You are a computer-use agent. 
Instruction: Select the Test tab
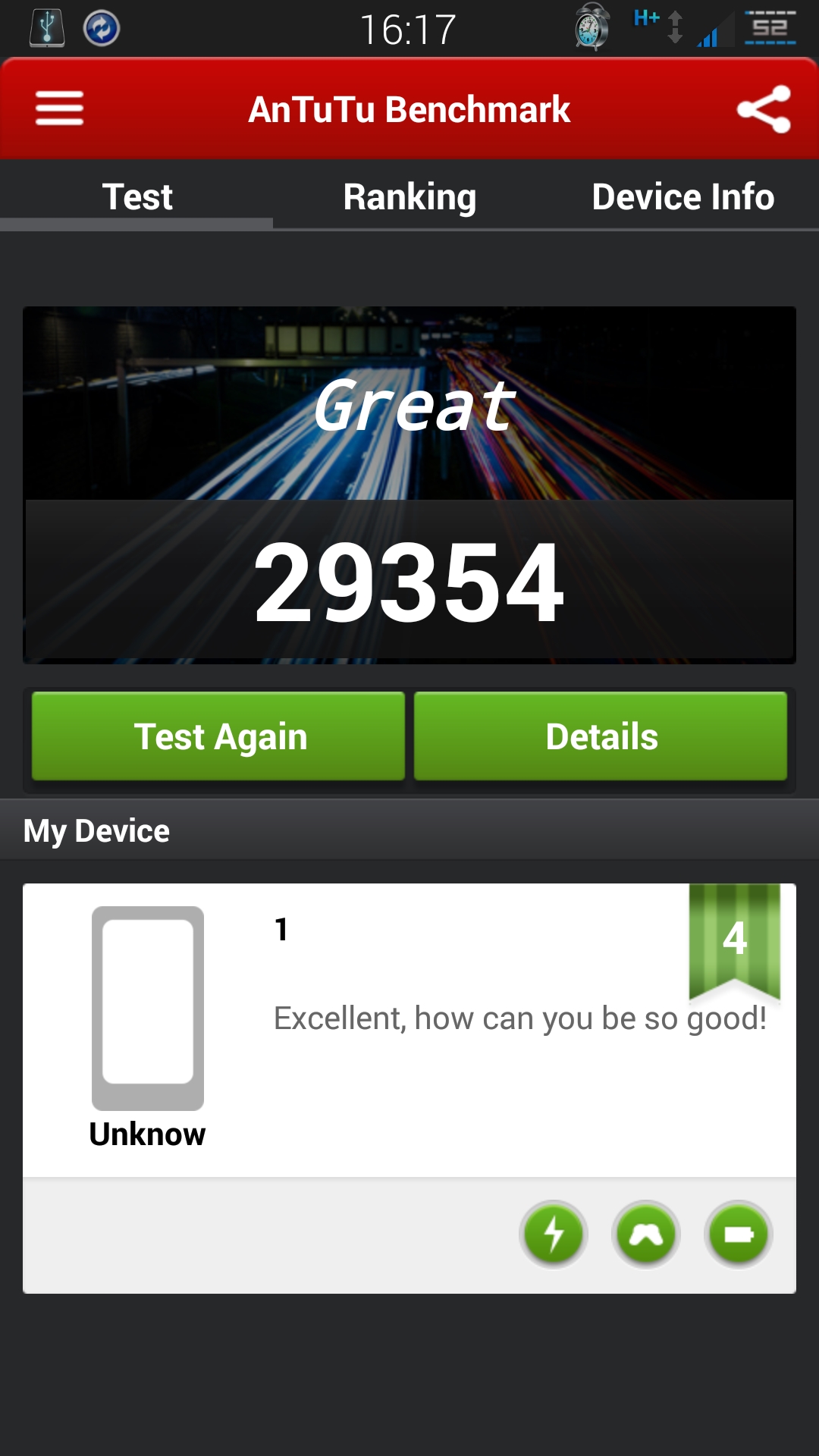pyautogui.click(x=136, y=197)
